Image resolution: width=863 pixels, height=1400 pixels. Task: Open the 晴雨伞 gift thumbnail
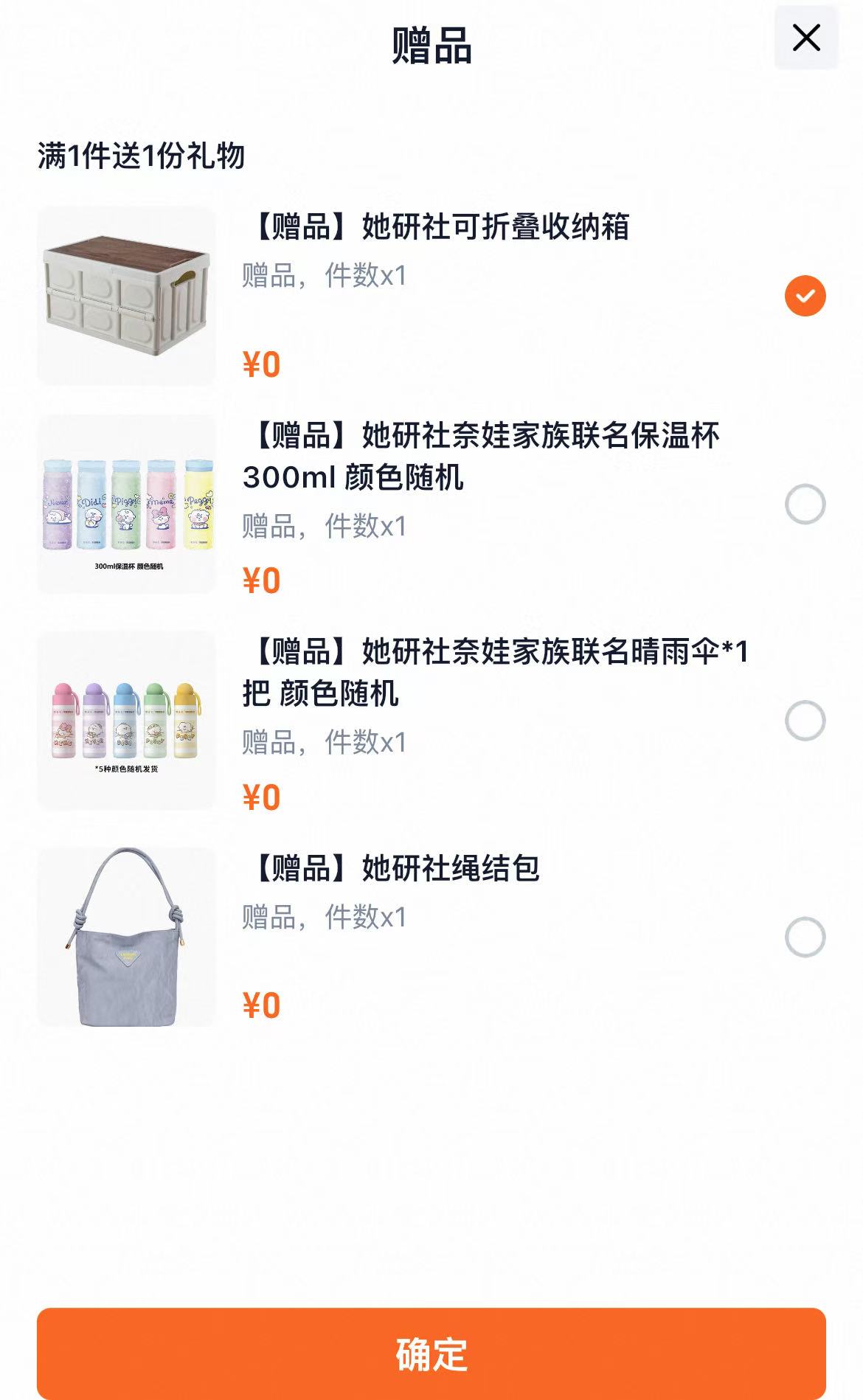coord(125,719)
